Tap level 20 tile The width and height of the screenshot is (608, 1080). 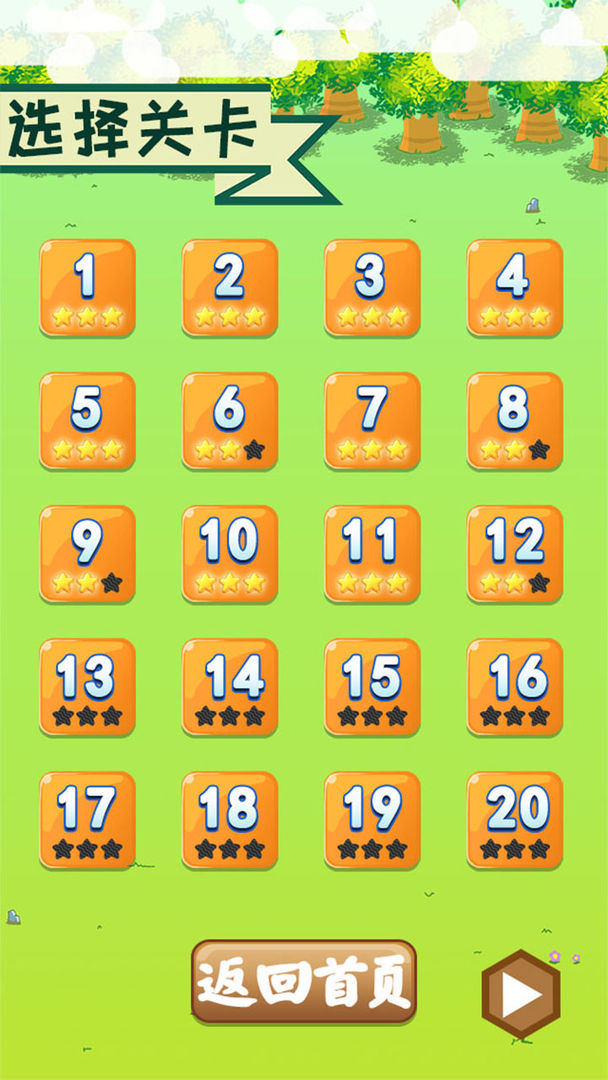[x=514, y=819]
